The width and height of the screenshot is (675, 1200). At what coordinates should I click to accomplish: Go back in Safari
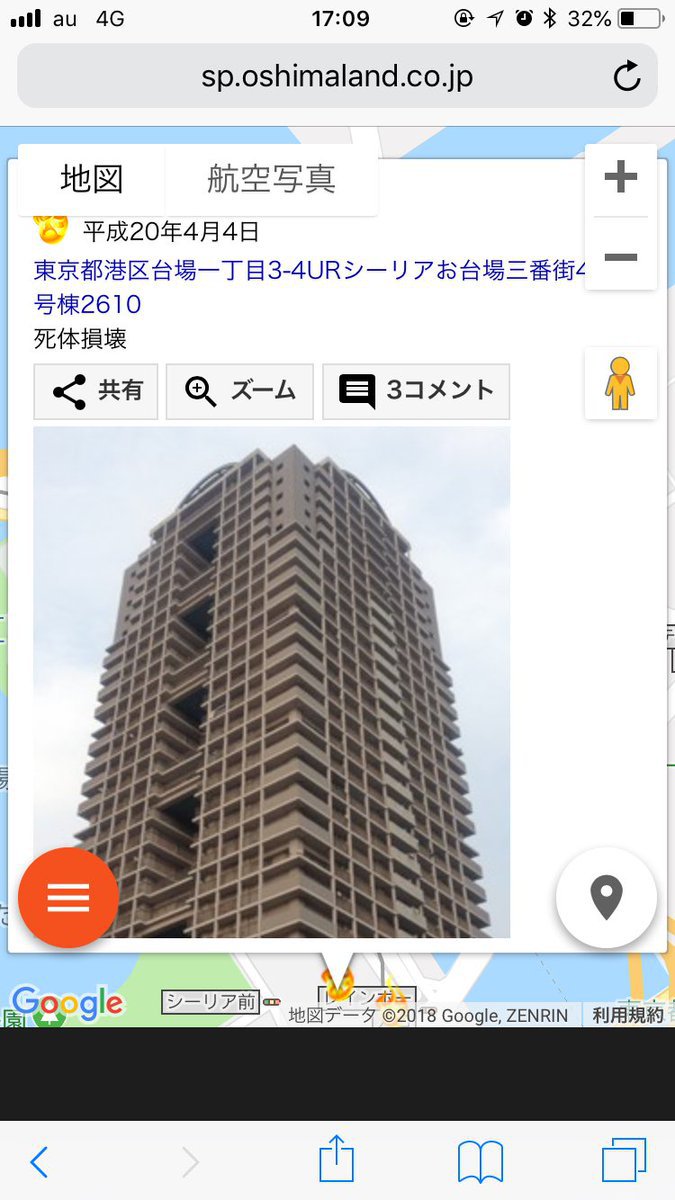pos(38,1162)
